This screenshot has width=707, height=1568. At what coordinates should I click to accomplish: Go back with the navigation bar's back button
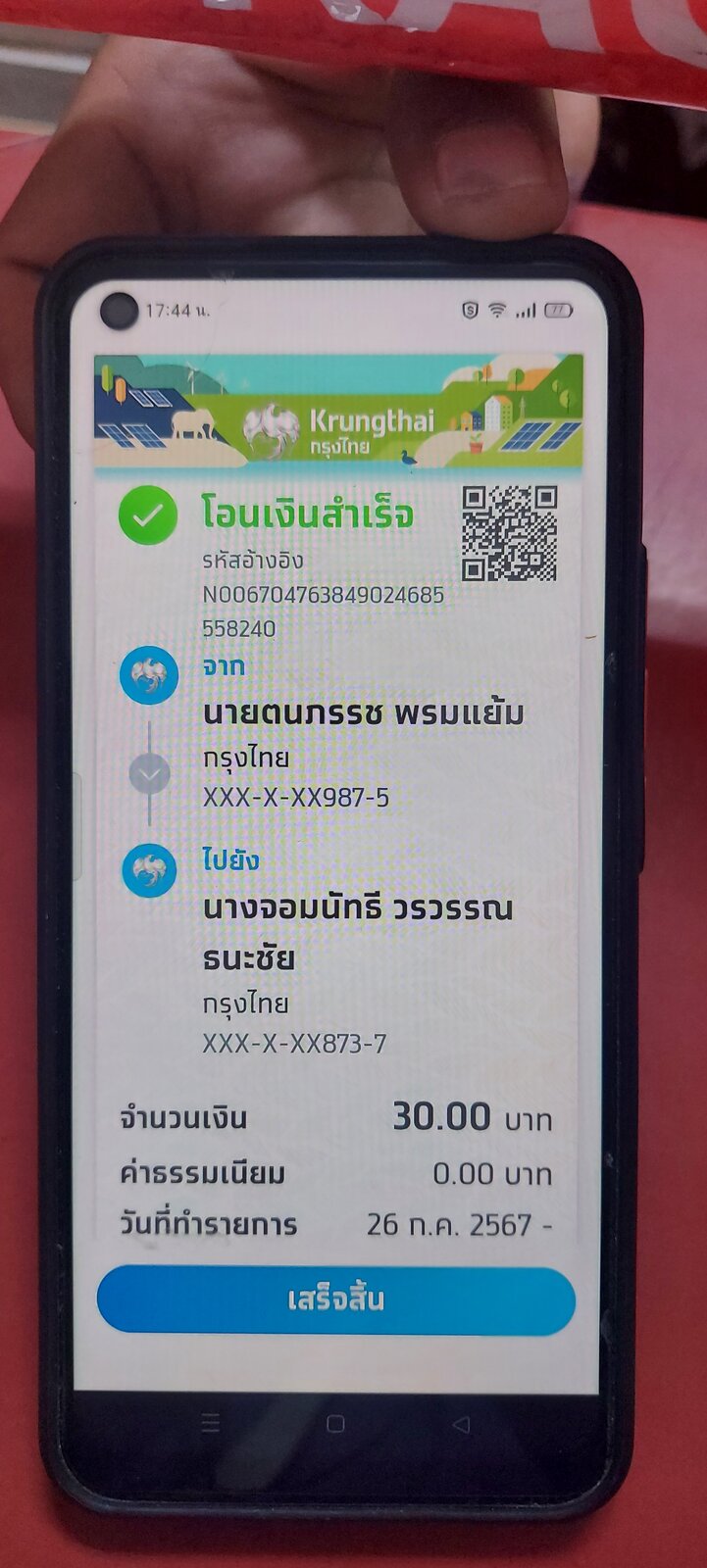point(461,1423)
